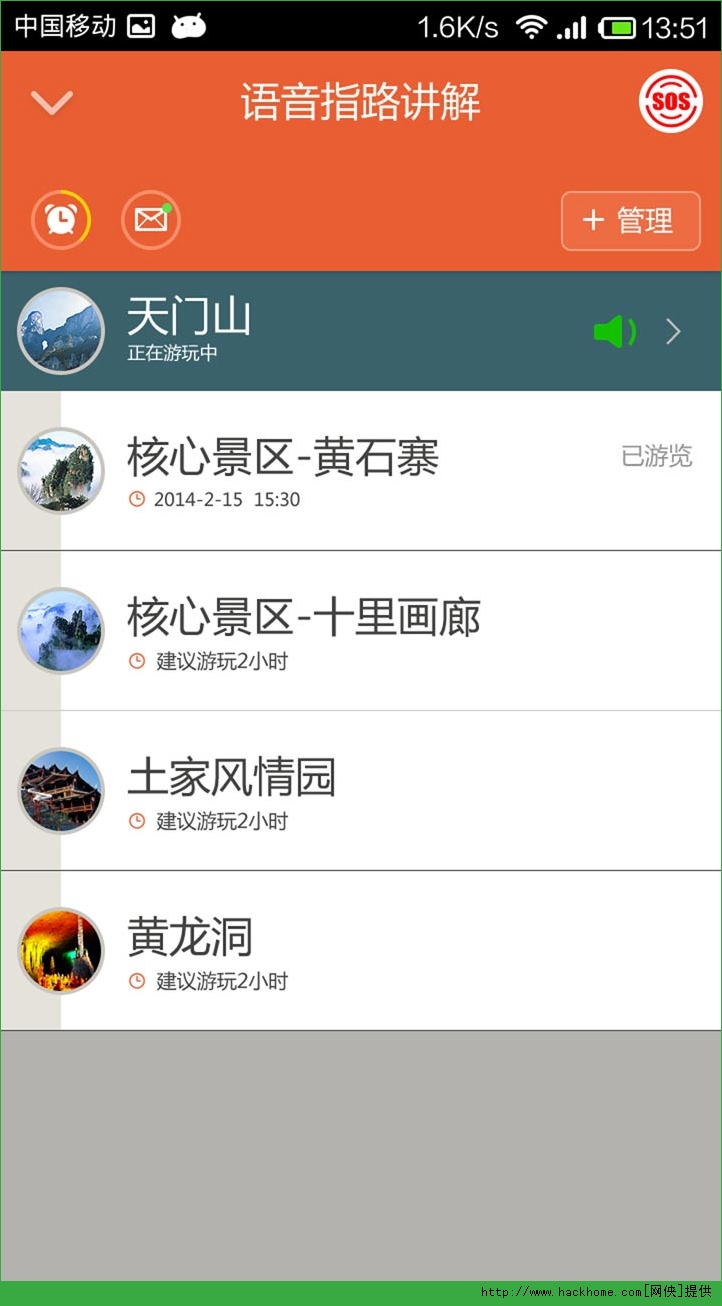
Task: Open 核心景区-黄石寨 attraction
Action: [360, 470]
